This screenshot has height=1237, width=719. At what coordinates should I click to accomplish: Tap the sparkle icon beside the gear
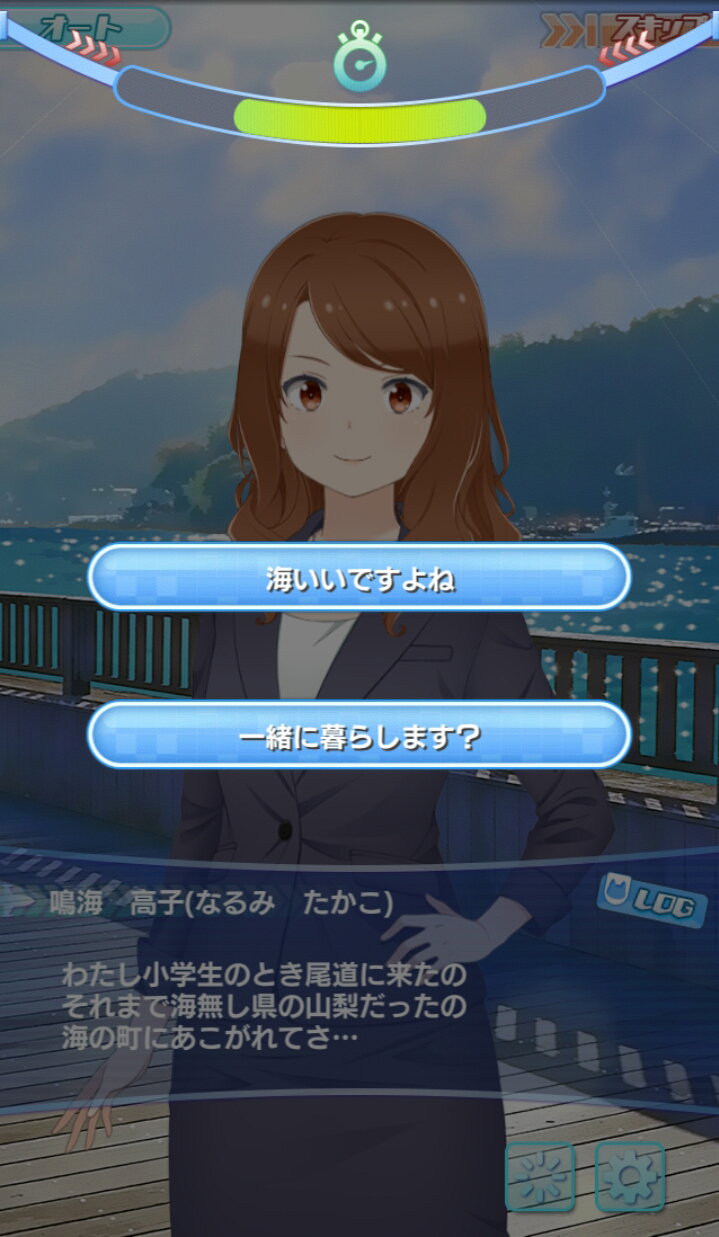click(x=540, y=1176)
